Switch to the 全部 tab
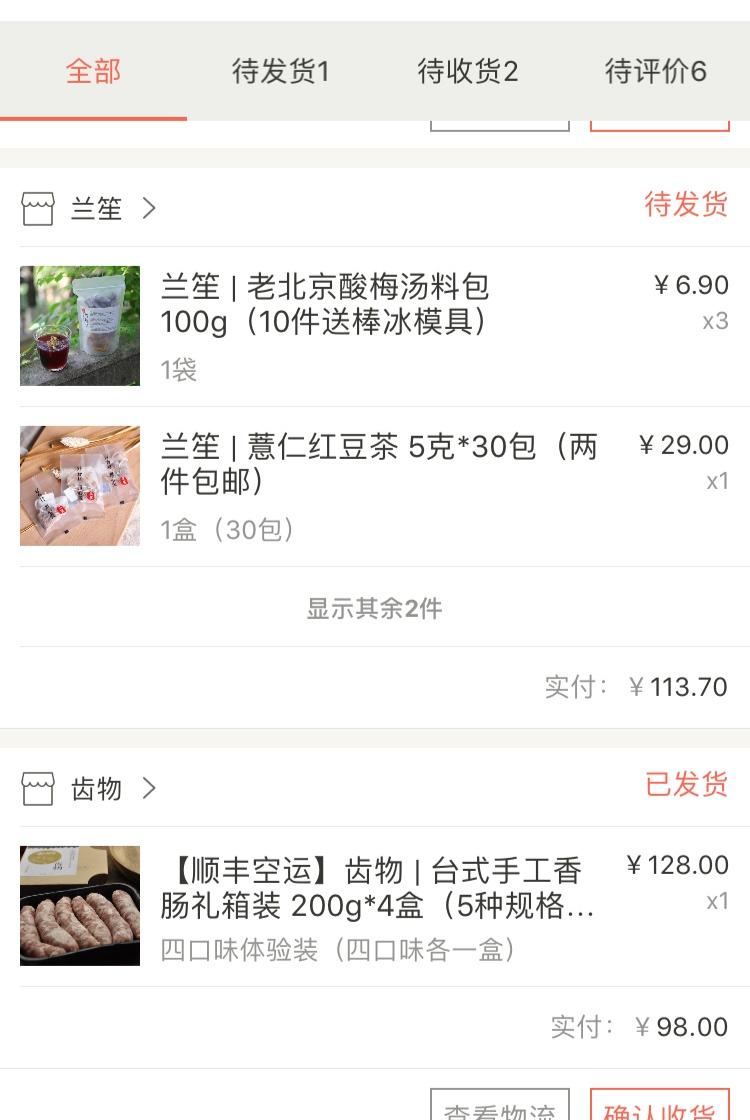Image resolution: width=750 pixels, height=1120 pixels. [93, 72]
